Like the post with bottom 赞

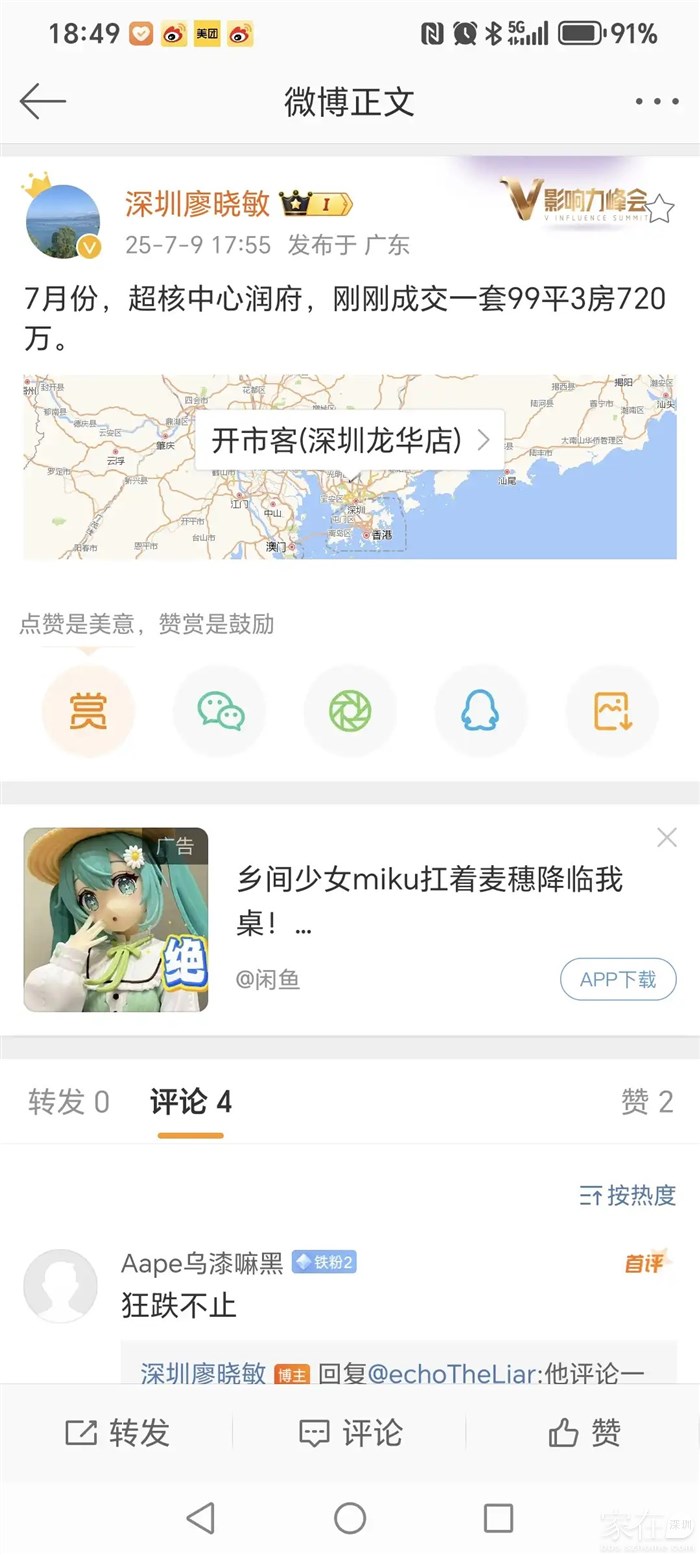(585, 1433)
